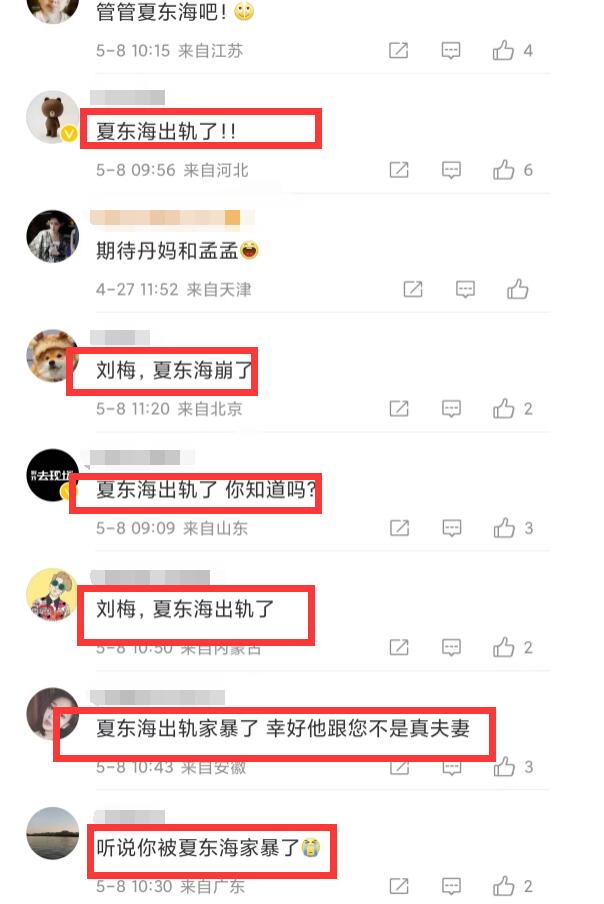Reply to the comment "刘梅，夏东海出轨了"
The width and height of the screenshot is (604, 904).
click(451, 647)
